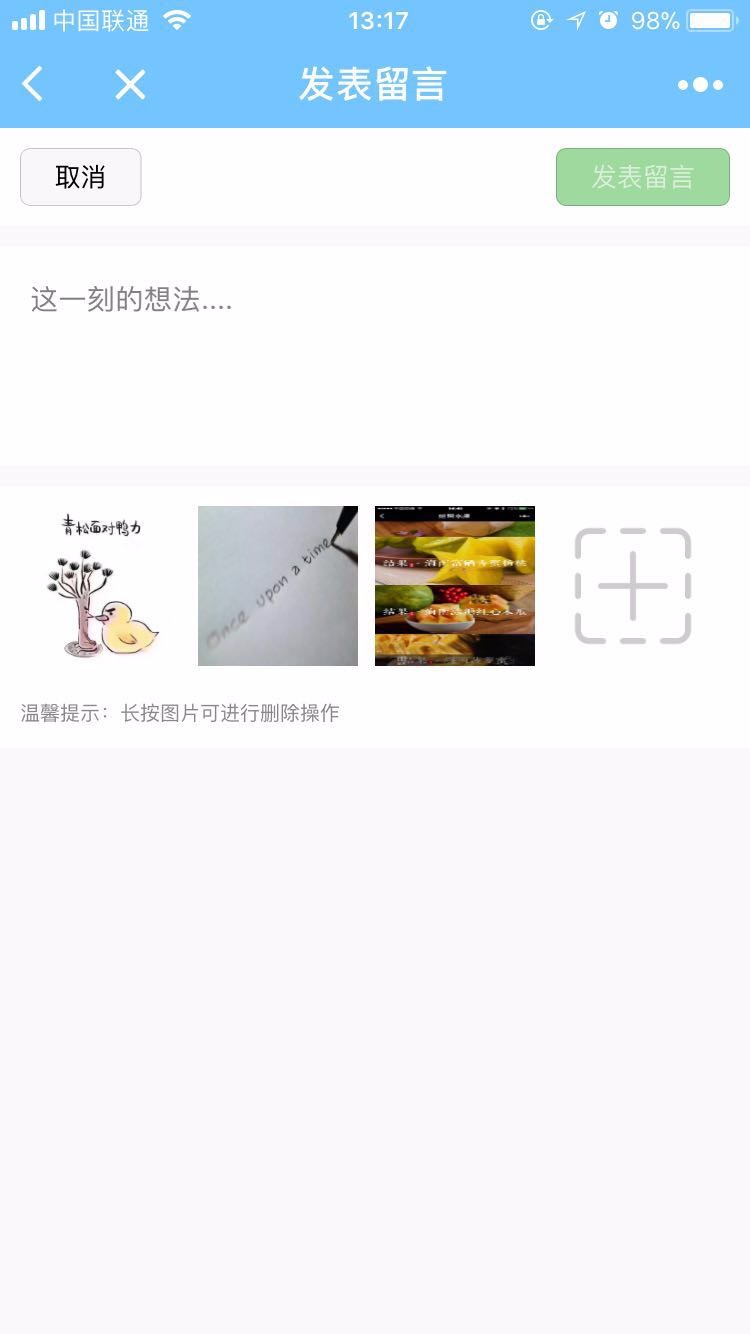Open the three-dot more menu
Image resolution: width=750 pixels, height=1334 pixels.
(700, 85)
